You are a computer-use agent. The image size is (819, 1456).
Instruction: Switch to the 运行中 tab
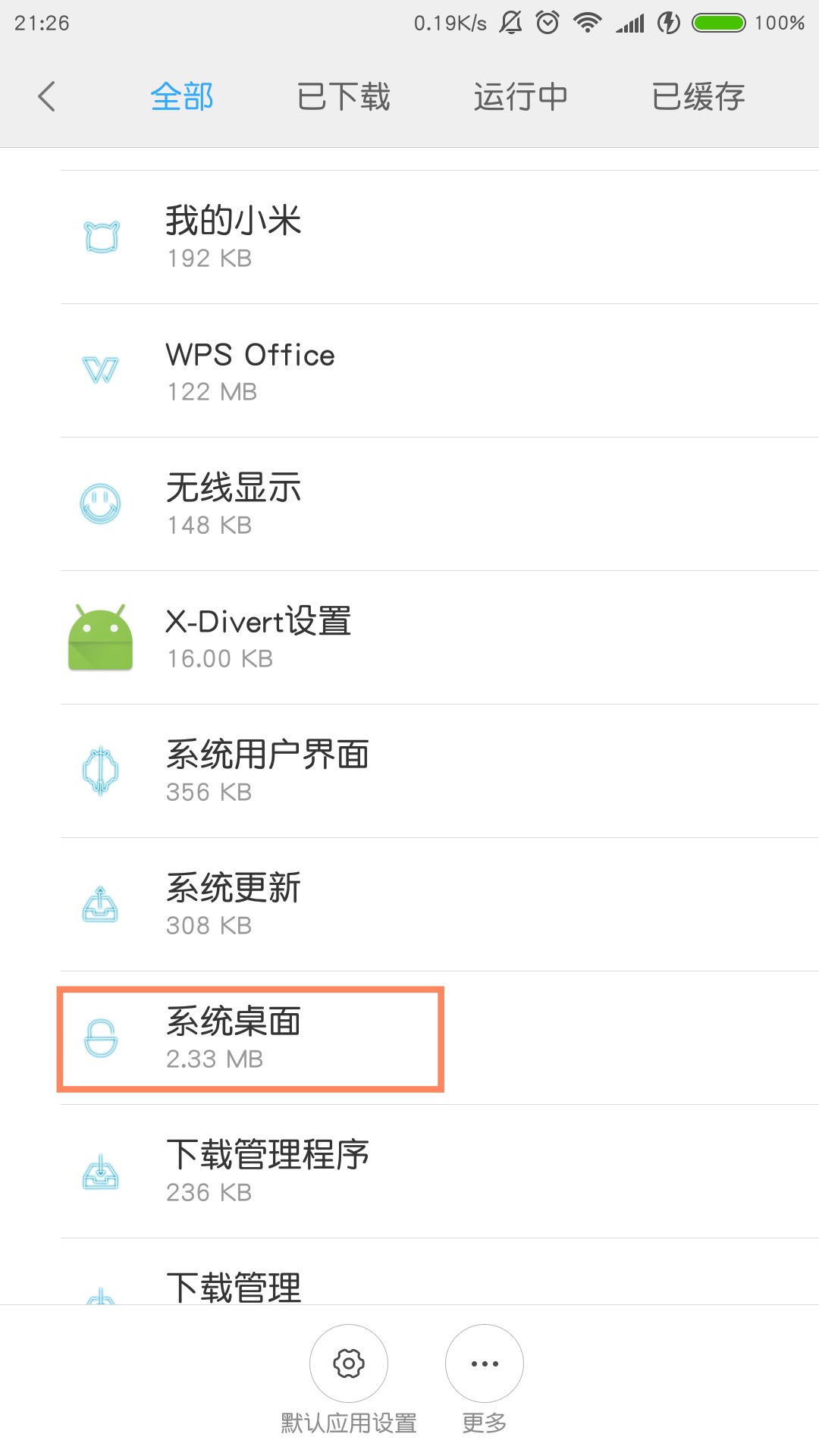[520, 96]
